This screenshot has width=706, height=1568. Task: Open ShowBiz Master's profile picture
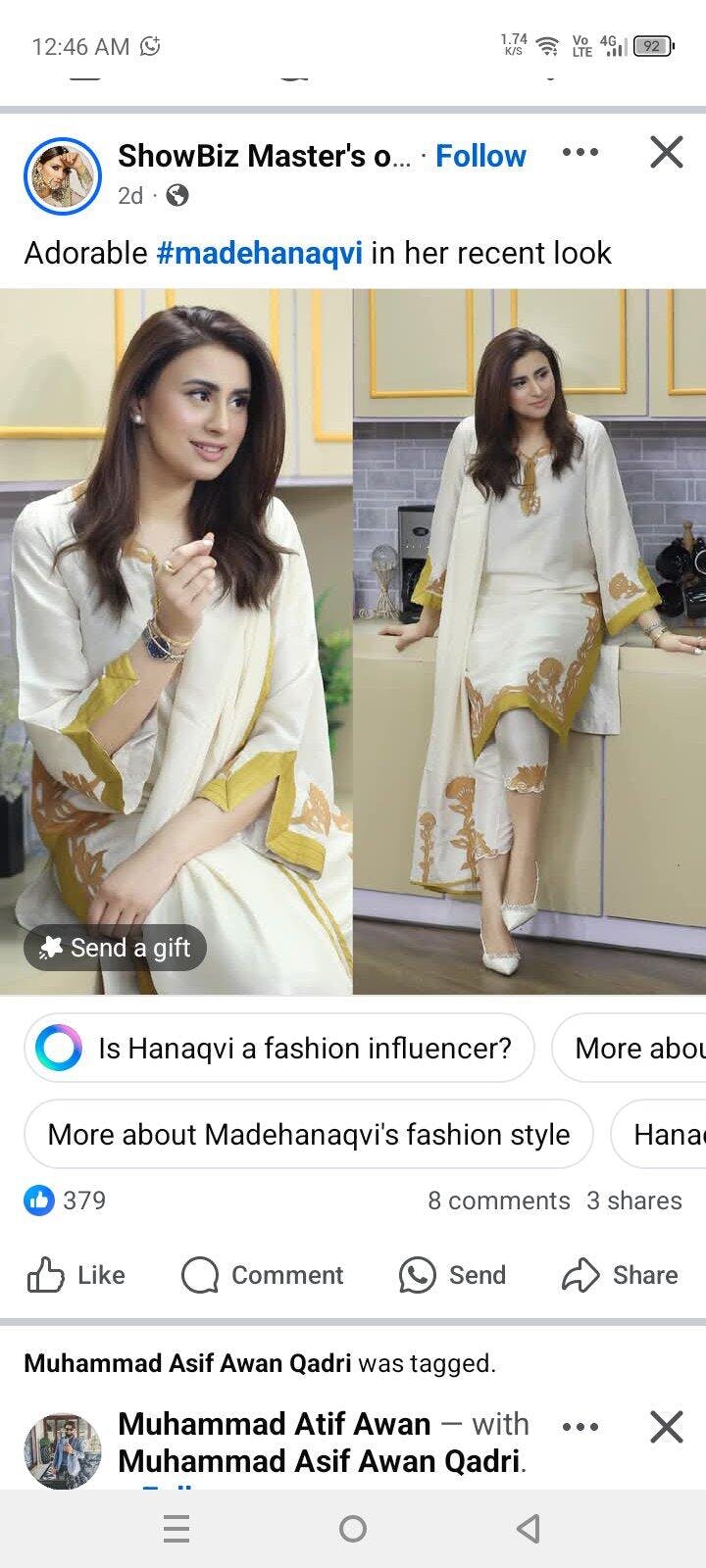63,175
